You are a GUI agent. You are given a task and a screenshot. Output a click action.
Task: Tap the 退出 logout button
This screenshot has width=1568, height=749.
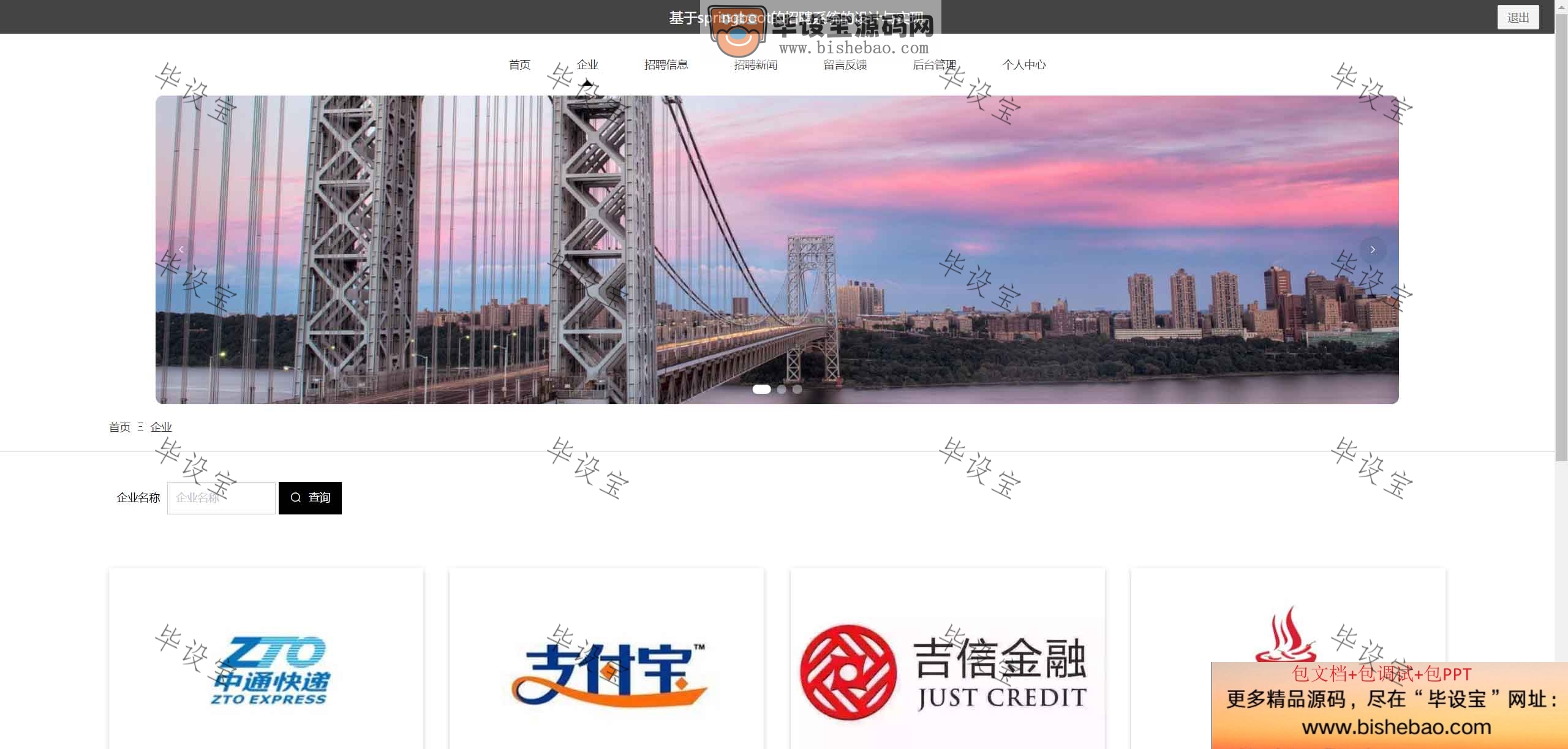point(1517,18)
